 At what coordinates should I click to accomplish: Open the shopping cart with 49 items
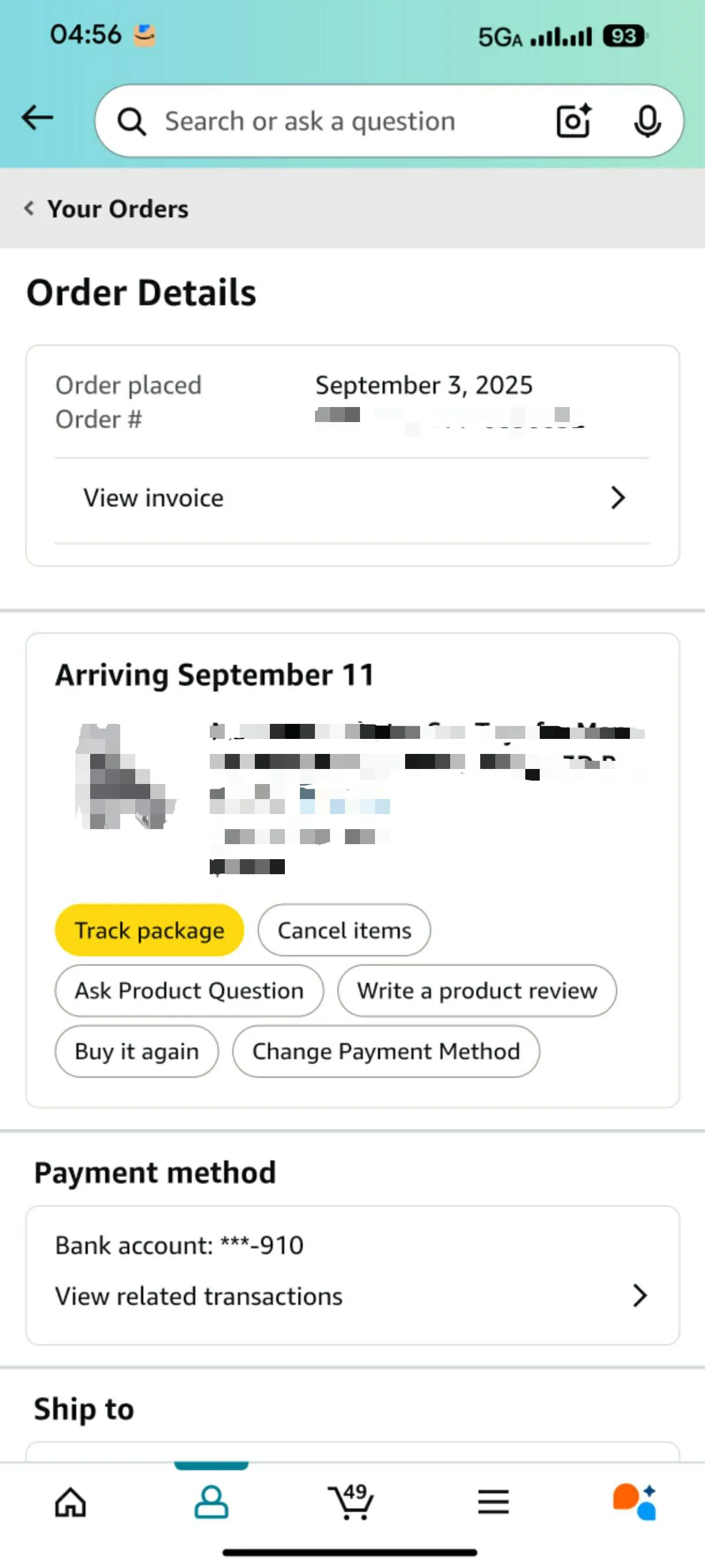351,1502
